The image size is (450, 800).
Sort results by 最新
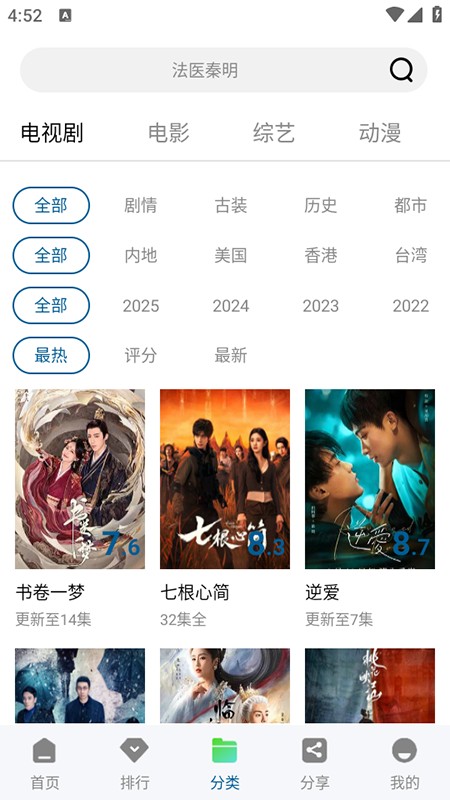click(231, 355)
